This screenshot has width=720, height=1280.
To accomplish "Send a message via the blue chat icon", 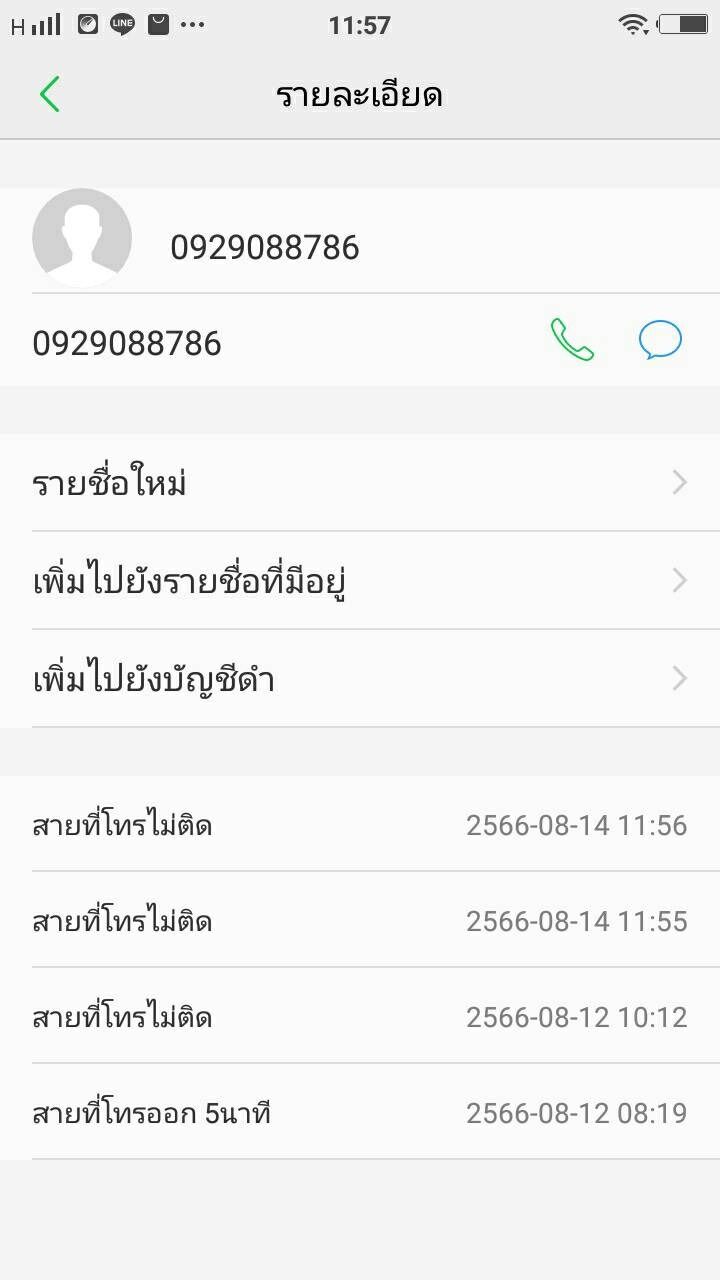I will [660, 340].
